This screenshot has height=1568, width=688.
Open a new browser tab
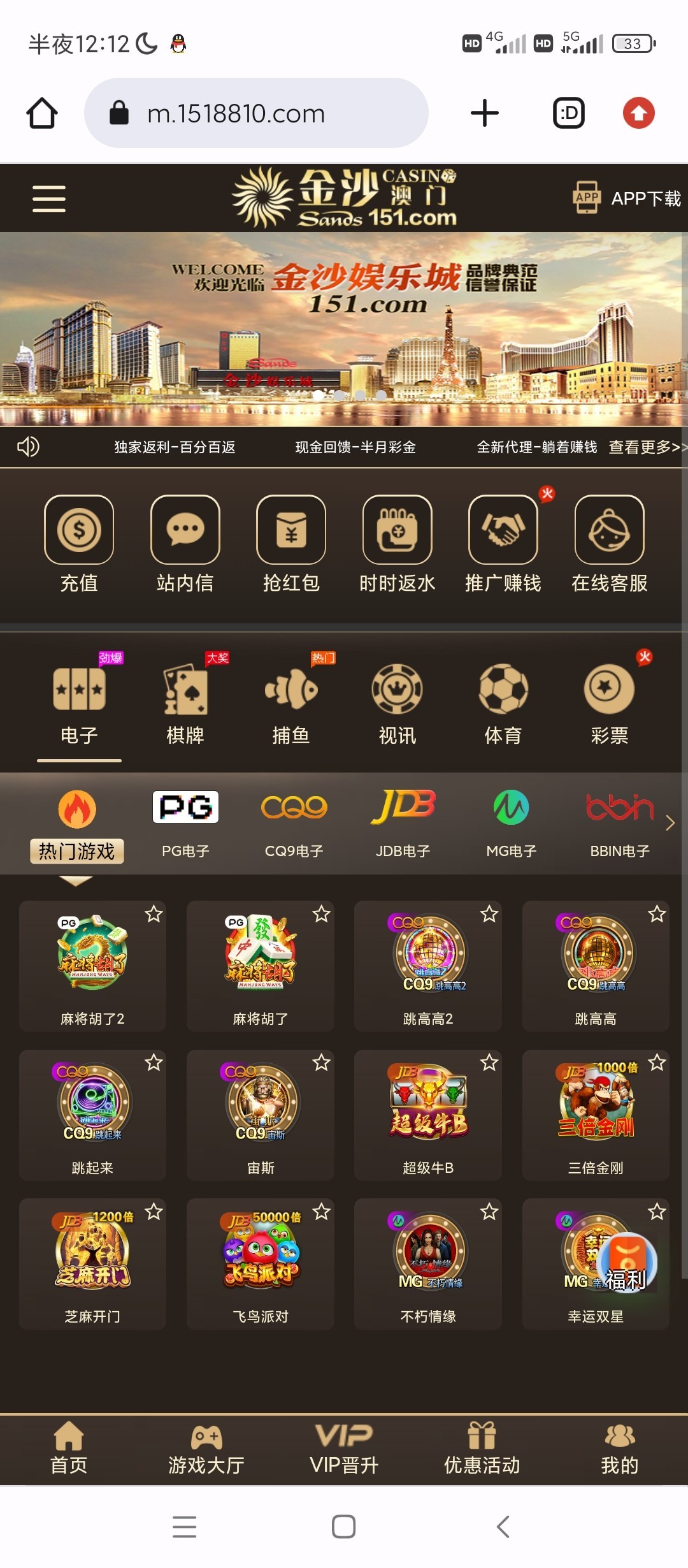[x=484, y=113]
